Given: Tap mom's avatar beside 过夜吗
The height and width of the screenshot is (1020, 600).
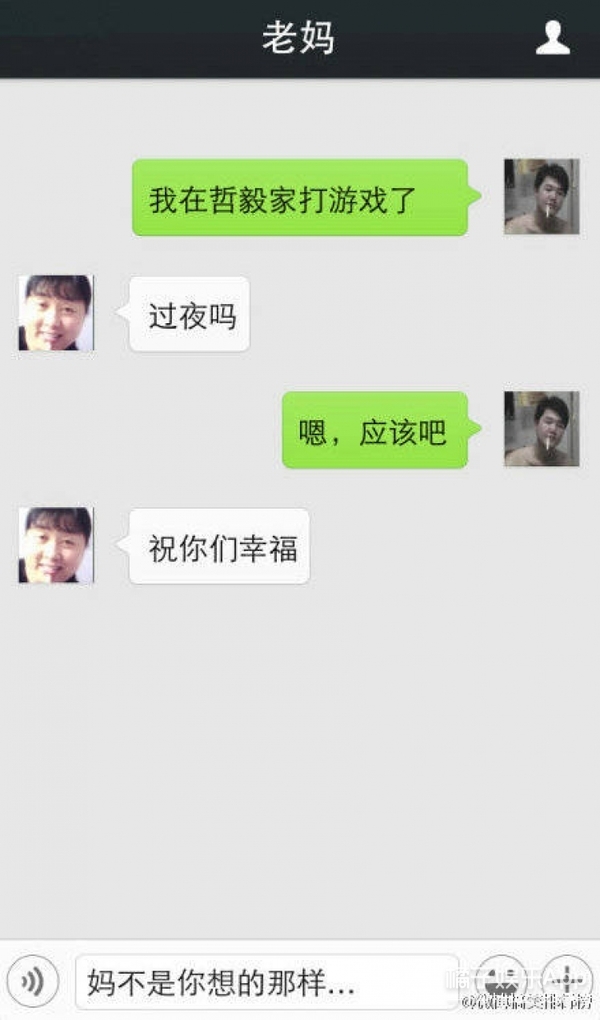Looking at the screenshot, I should tap(56, 313).
